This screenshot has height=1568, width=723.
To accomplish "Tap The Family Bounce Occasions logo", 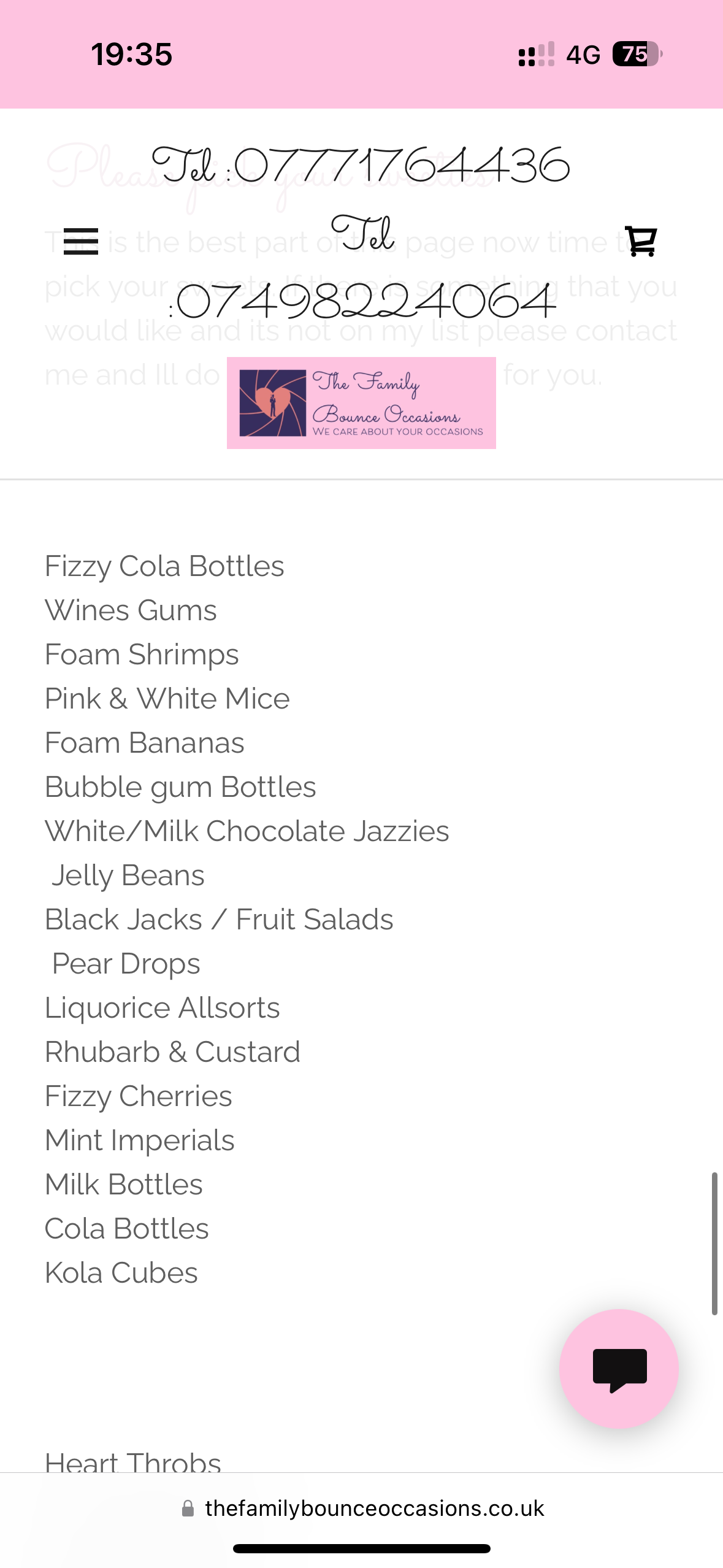I will click(361, 403).
